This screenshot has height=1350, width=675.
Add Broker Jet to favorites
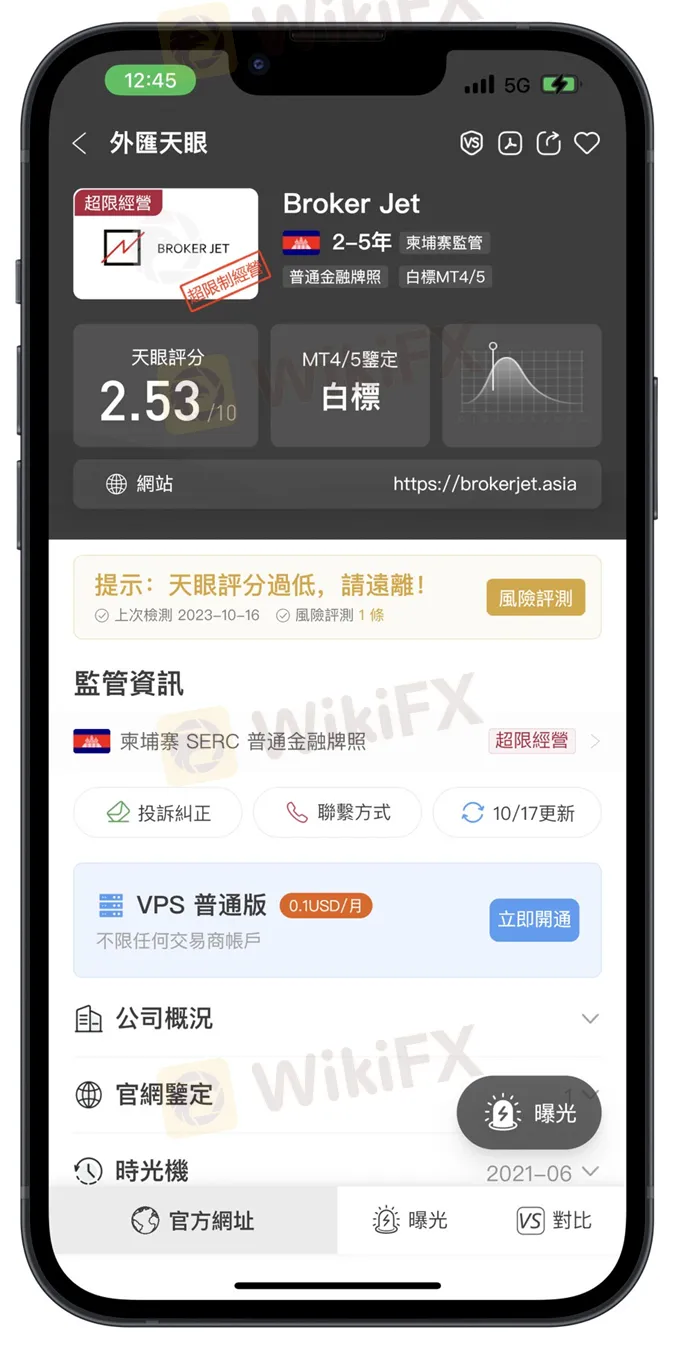coord(587,143)
